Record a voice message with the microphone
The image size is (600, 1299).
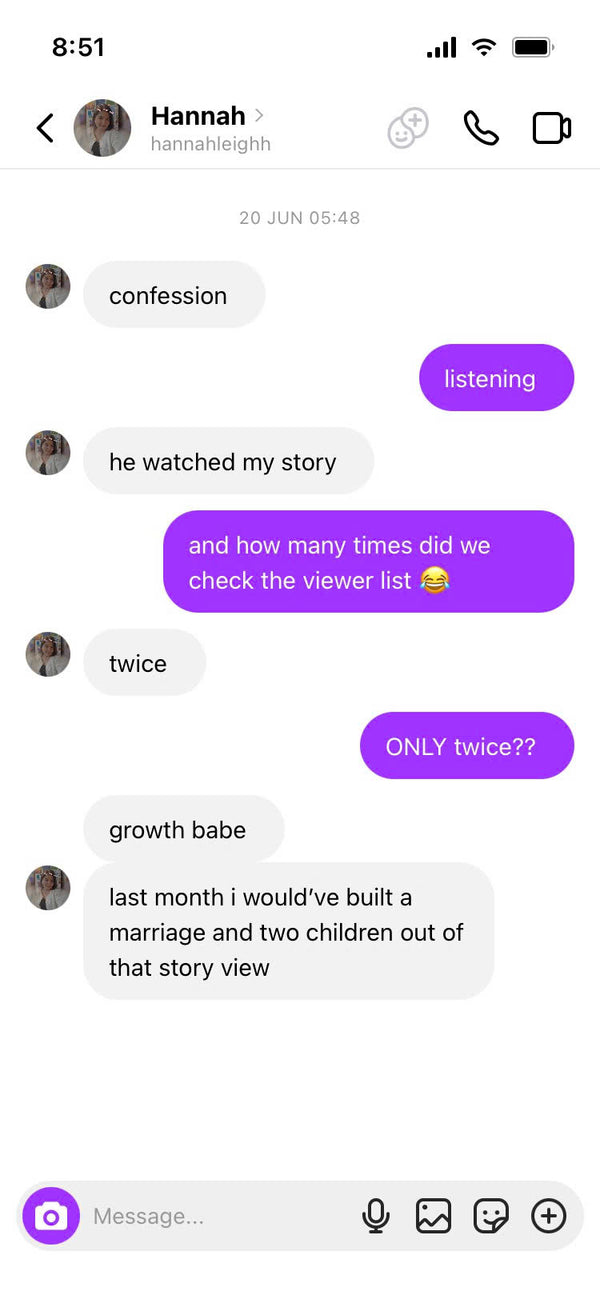point(376,1216)
